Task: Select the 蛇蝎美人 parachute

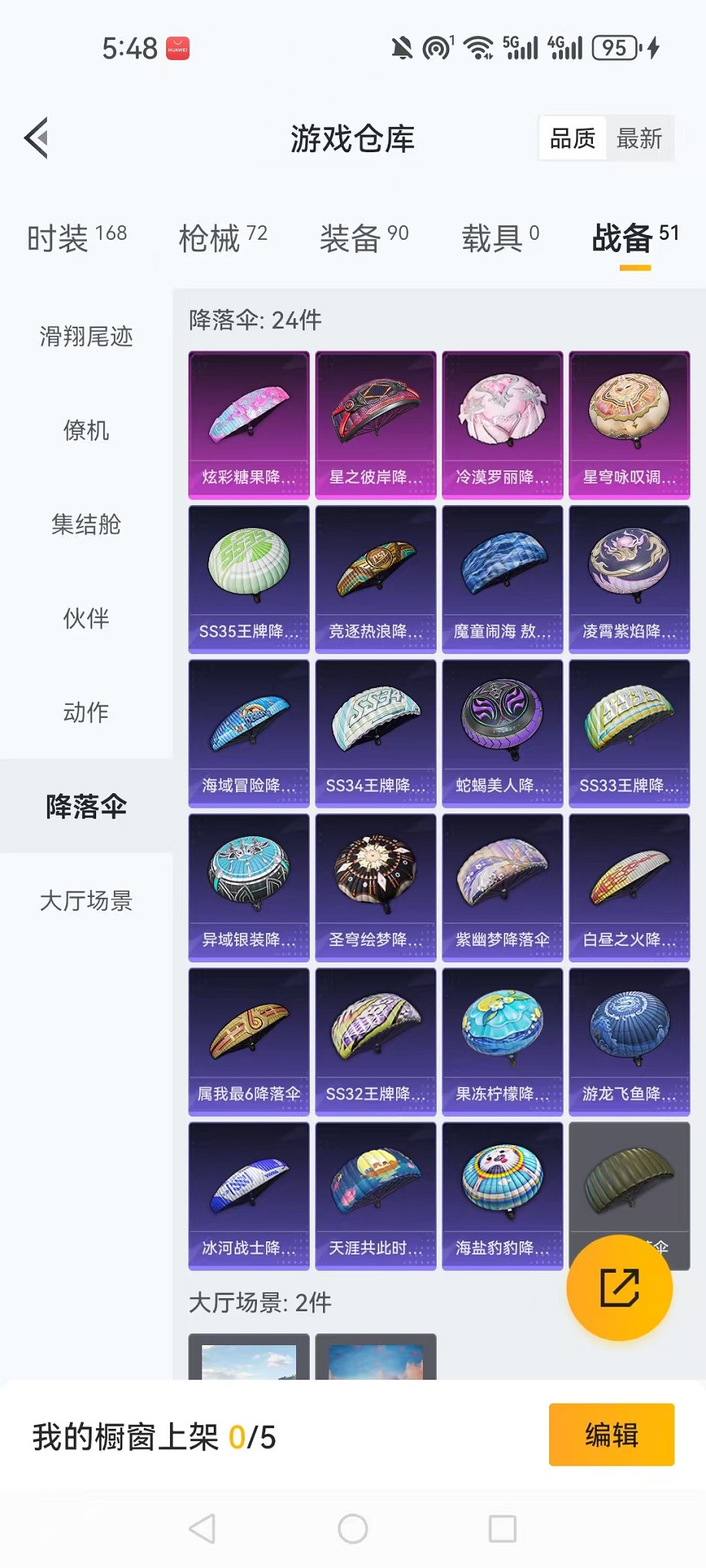Action: click(x=502, y=733)
